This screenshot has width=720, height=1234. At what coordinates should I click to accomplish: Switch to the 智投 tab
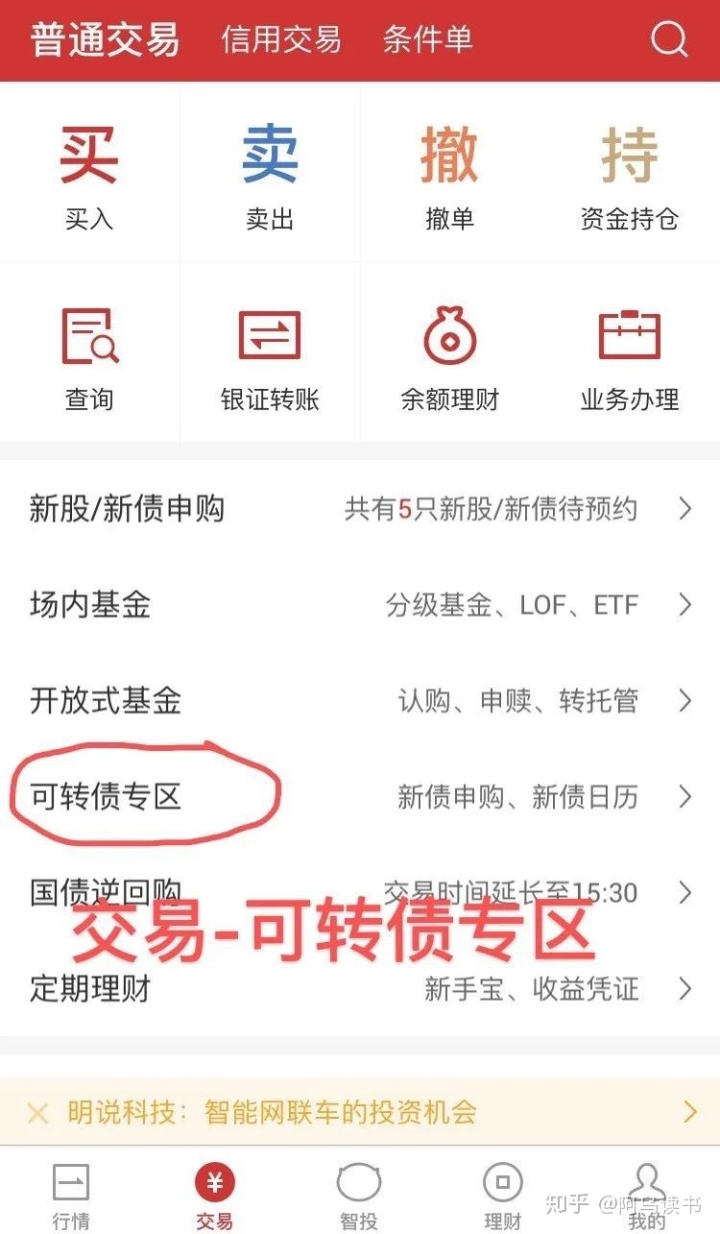359,1195
